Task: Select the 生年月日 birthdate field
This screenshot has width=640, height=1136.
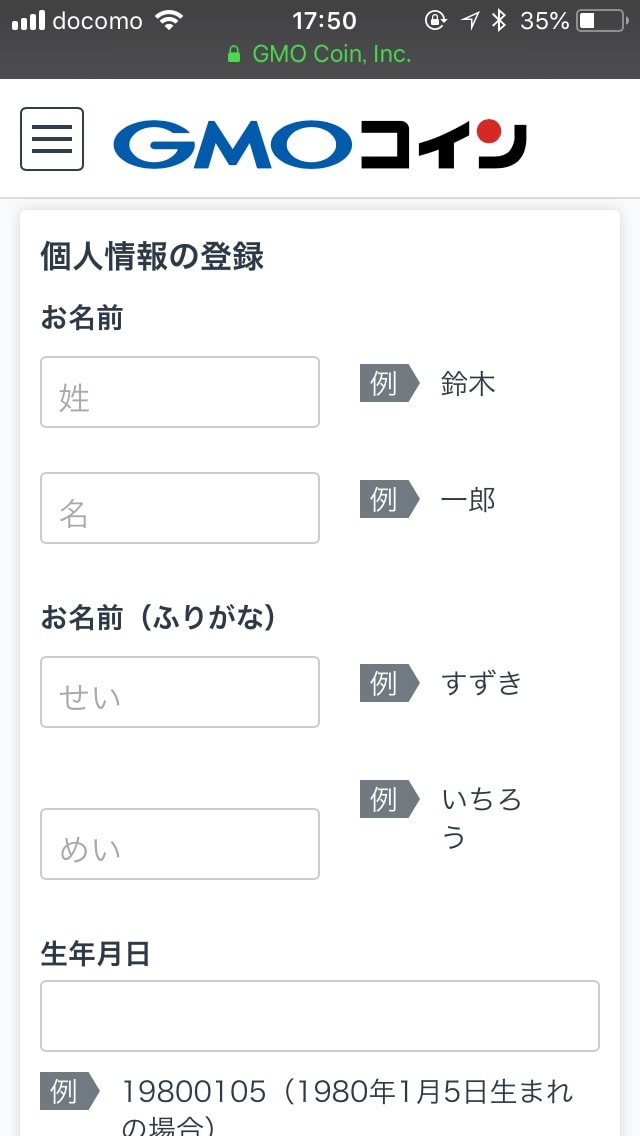Action: pos(320,1016)
